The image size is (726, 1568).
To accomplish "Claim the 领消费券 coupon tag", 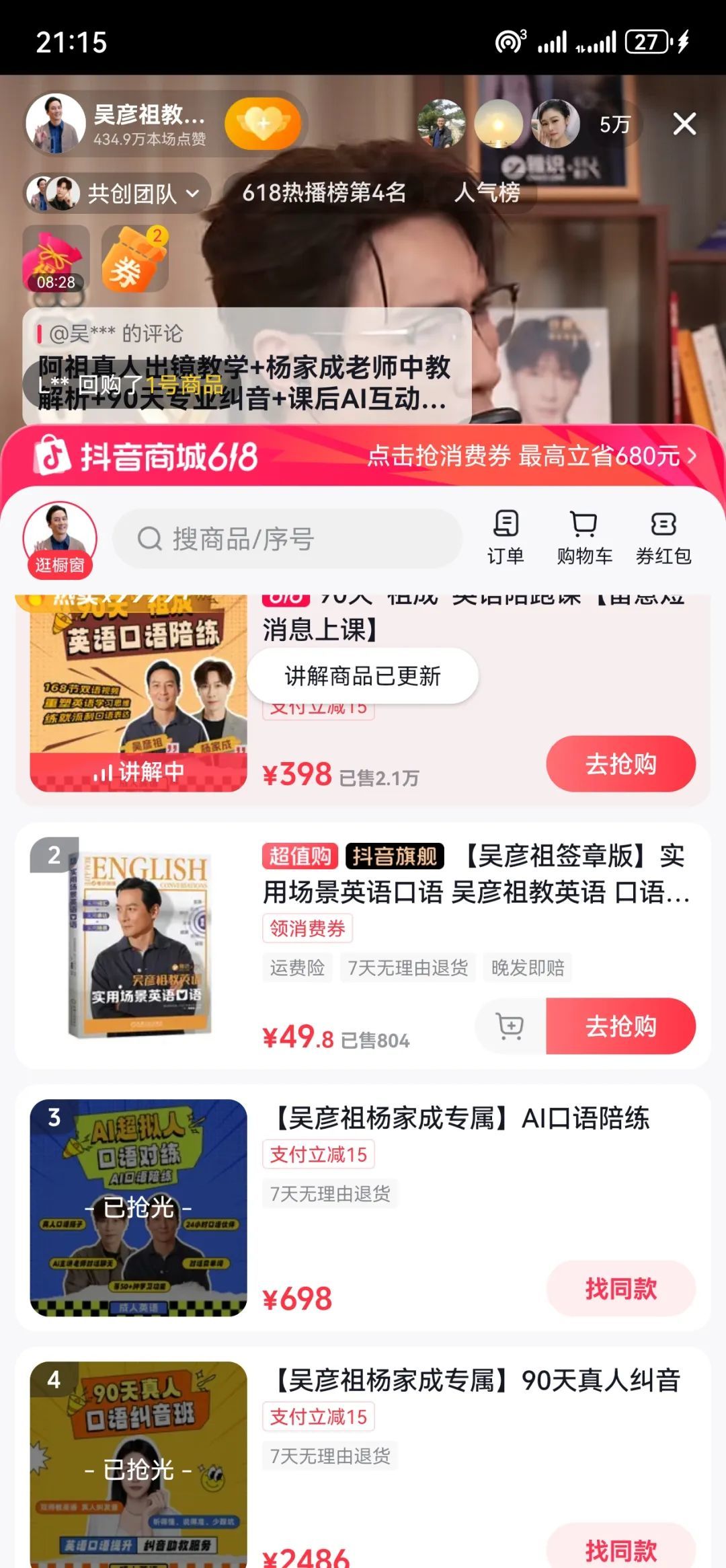I will point(307,928).
